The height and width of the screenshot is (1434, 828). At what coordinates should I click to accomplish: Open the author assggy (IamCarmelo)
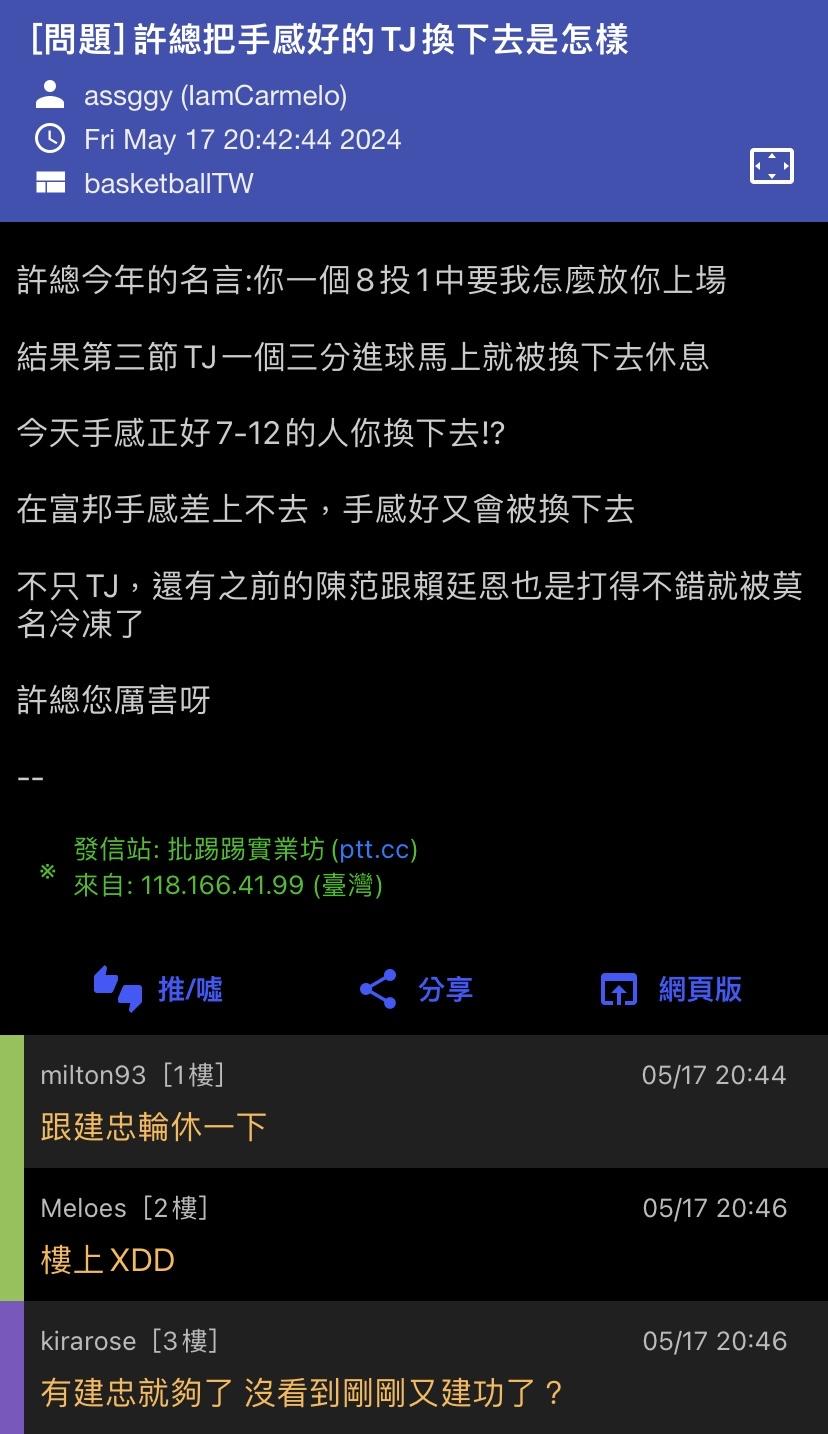215,96
